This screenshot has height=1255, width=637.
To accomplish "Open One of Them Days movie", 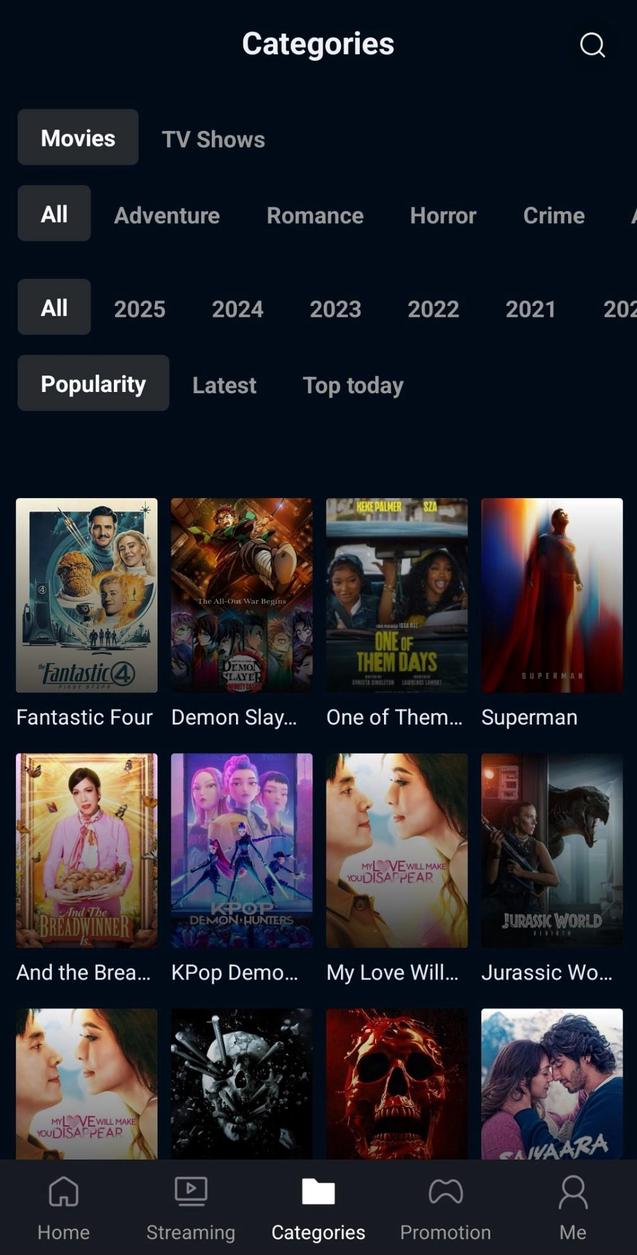I will [x=396, y=596].
